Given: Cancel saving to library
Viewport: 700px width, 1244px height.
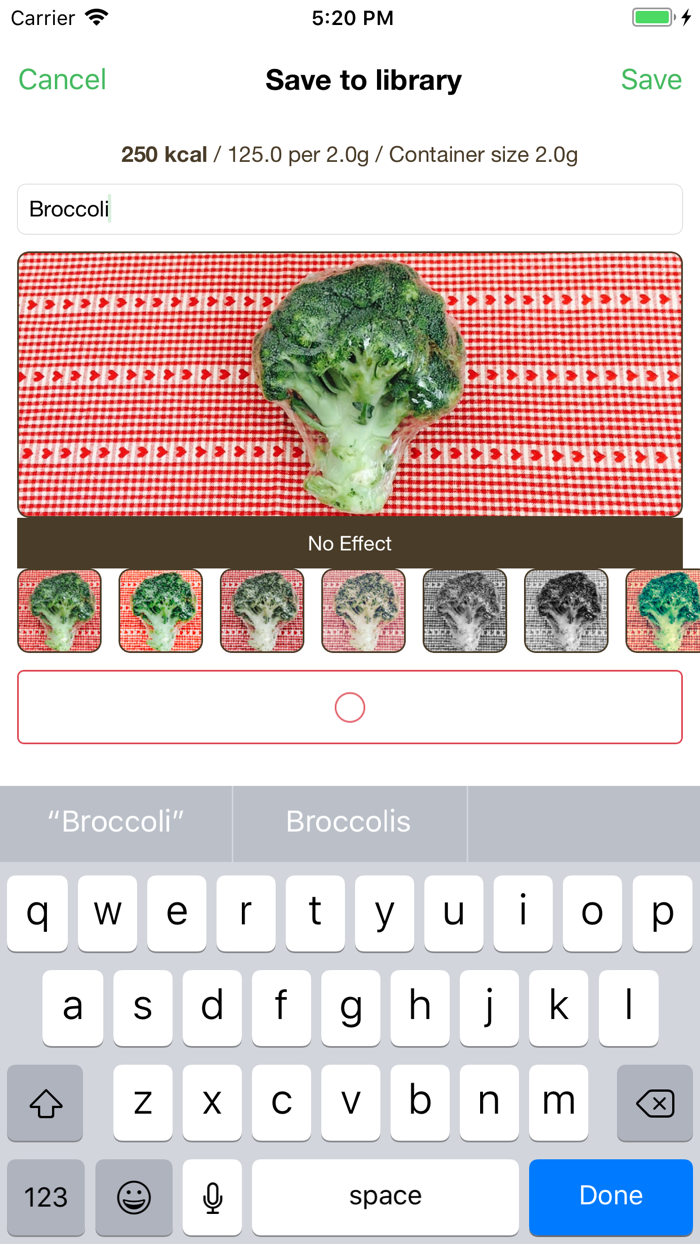Looking at the screenshot, I should coord(62,80).
